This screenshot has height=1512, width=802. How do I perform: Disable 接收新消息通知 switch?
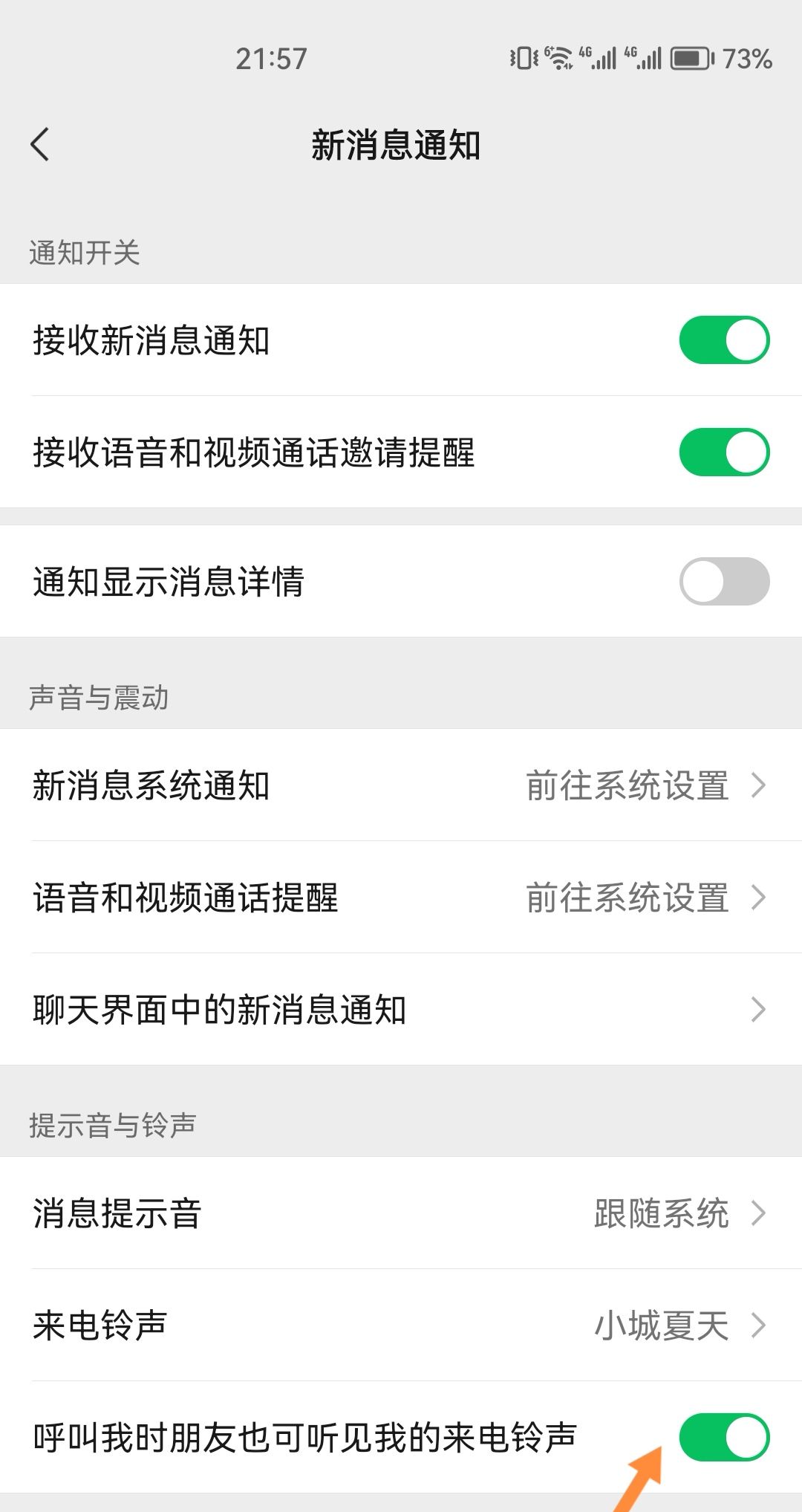click(x=724, y=340)
